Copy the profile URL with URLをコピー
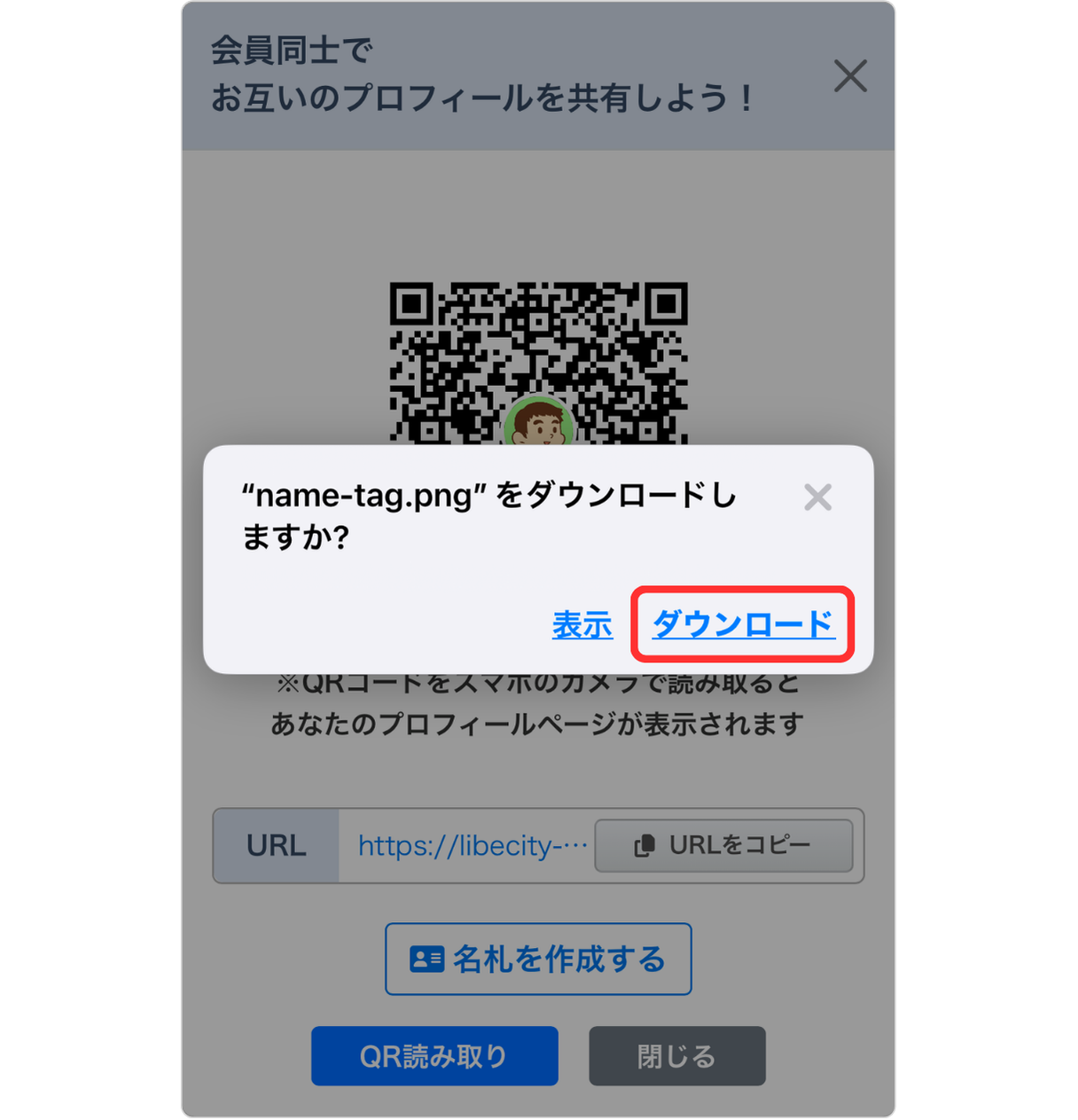Image resolution: width=1078 pixels, height=1120 pixels. (723, 845)
